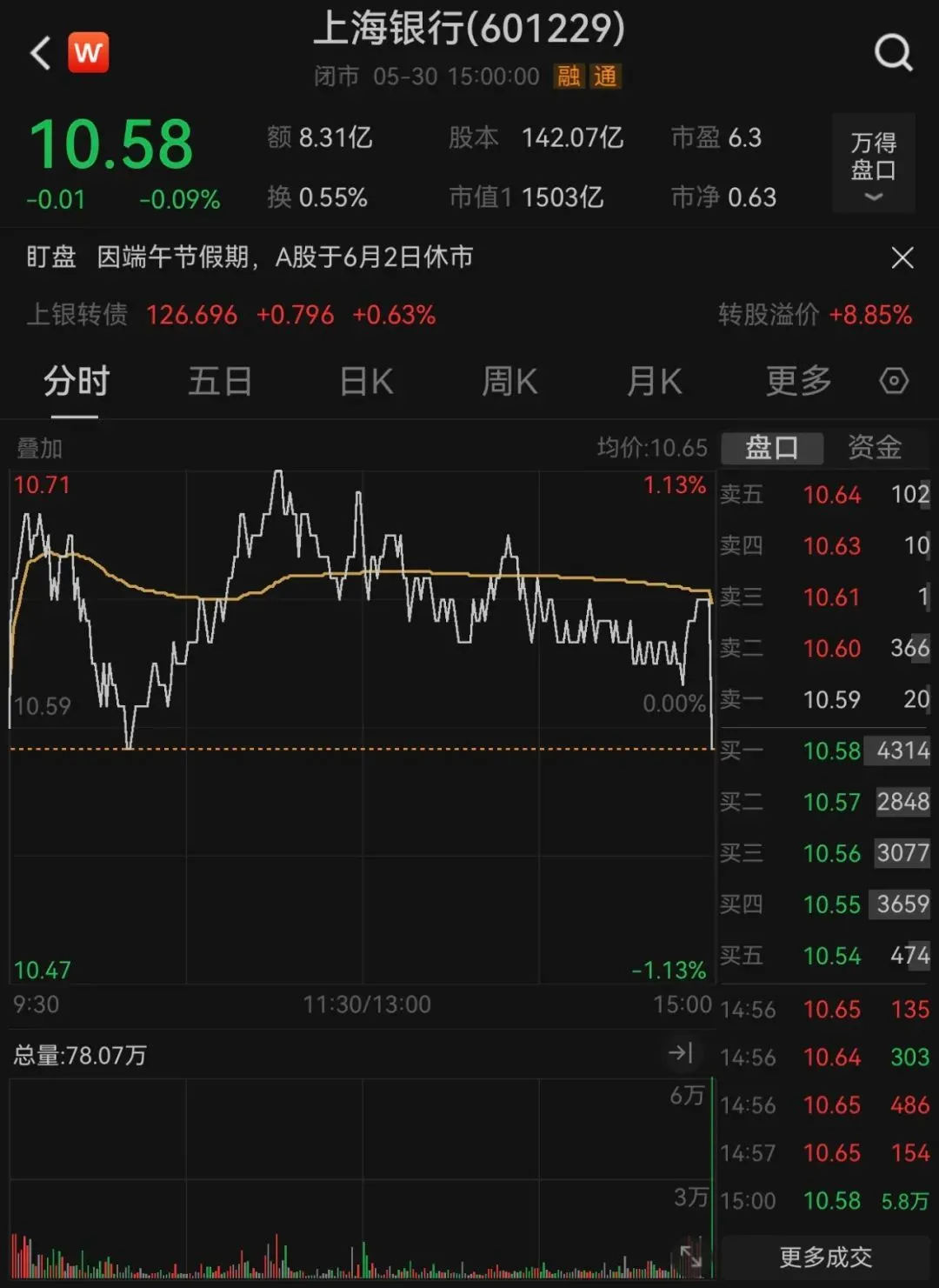This screenshot has height=1288, width=939.
Task: Expand the chart to full screen
Action: tap(690, 1256)
